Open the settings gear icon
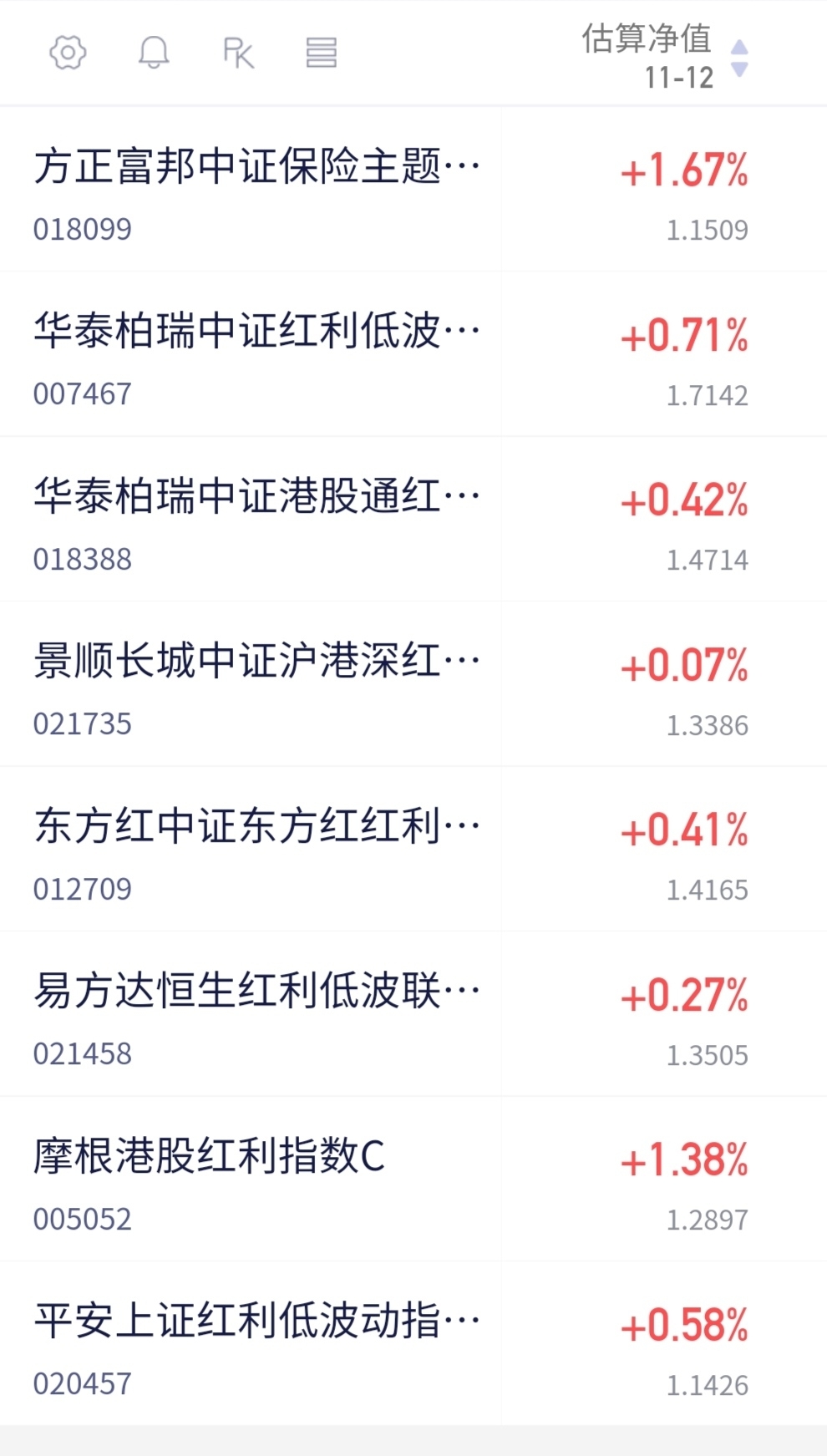The image size is (827, 1456). point(68,53)
